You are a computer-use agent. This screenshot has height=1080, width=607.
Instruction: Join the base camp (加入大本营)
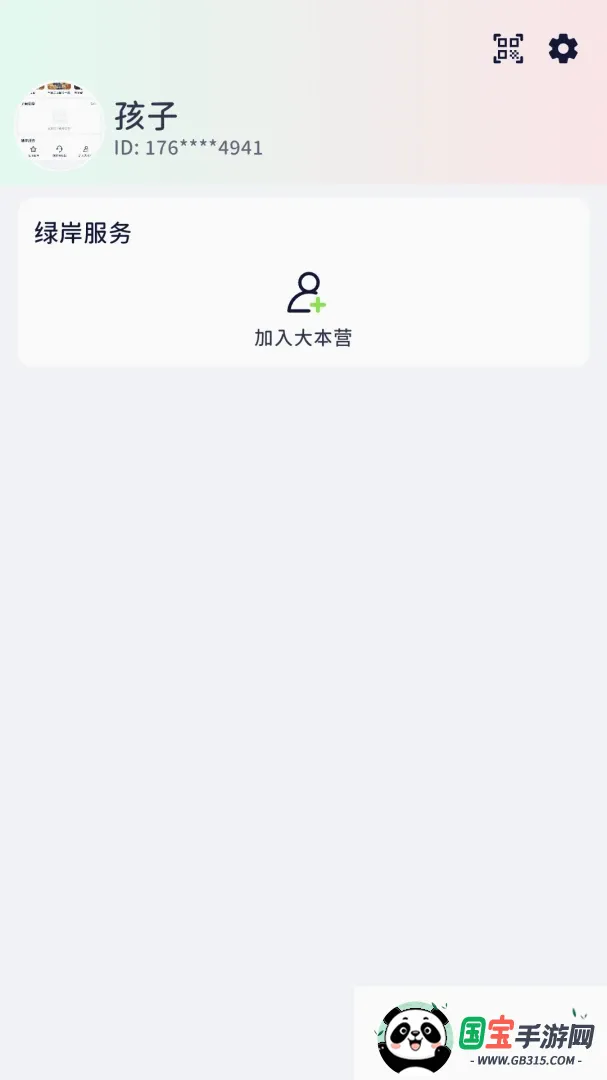click(x=304, y=309)
